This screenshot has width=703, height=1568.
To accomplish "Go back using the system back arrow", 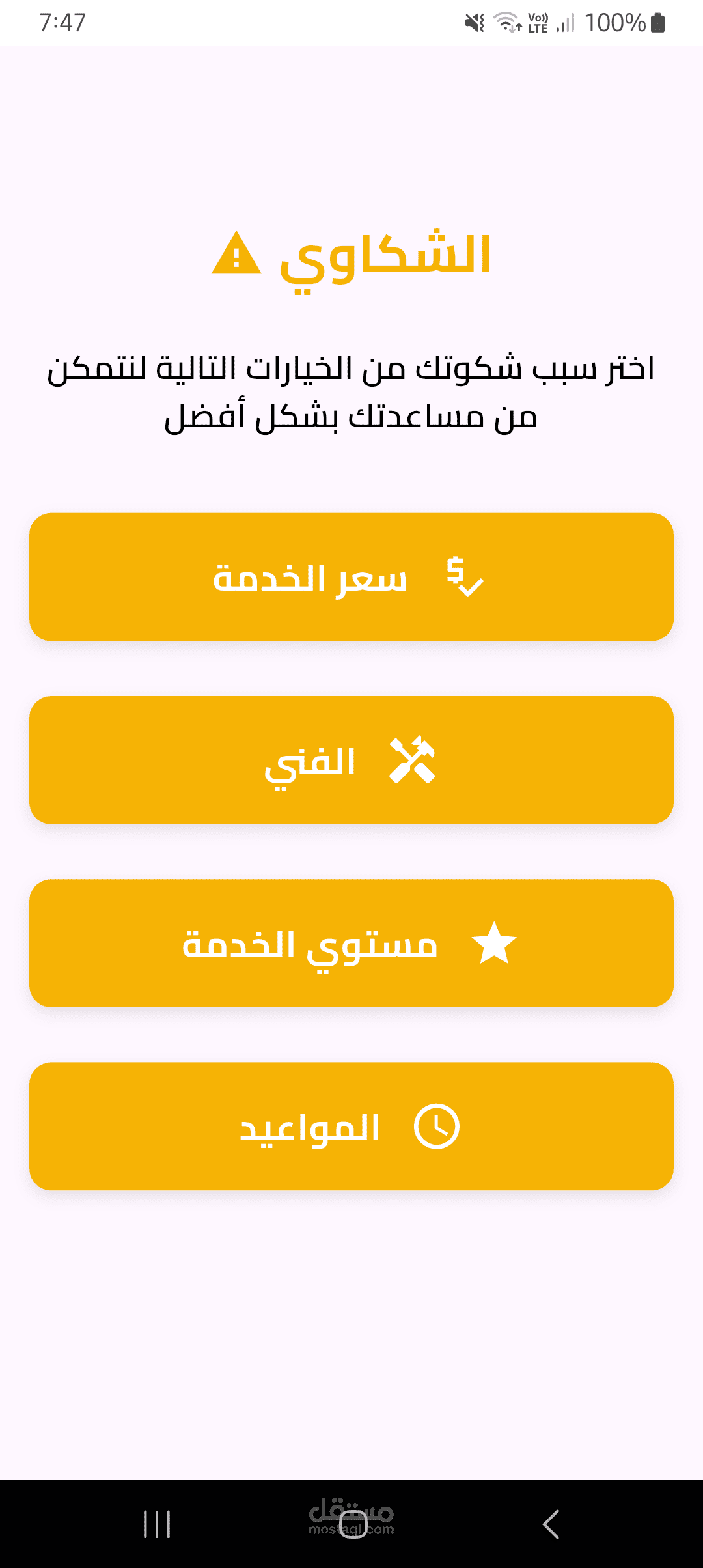I will [x=551, y=1524].
